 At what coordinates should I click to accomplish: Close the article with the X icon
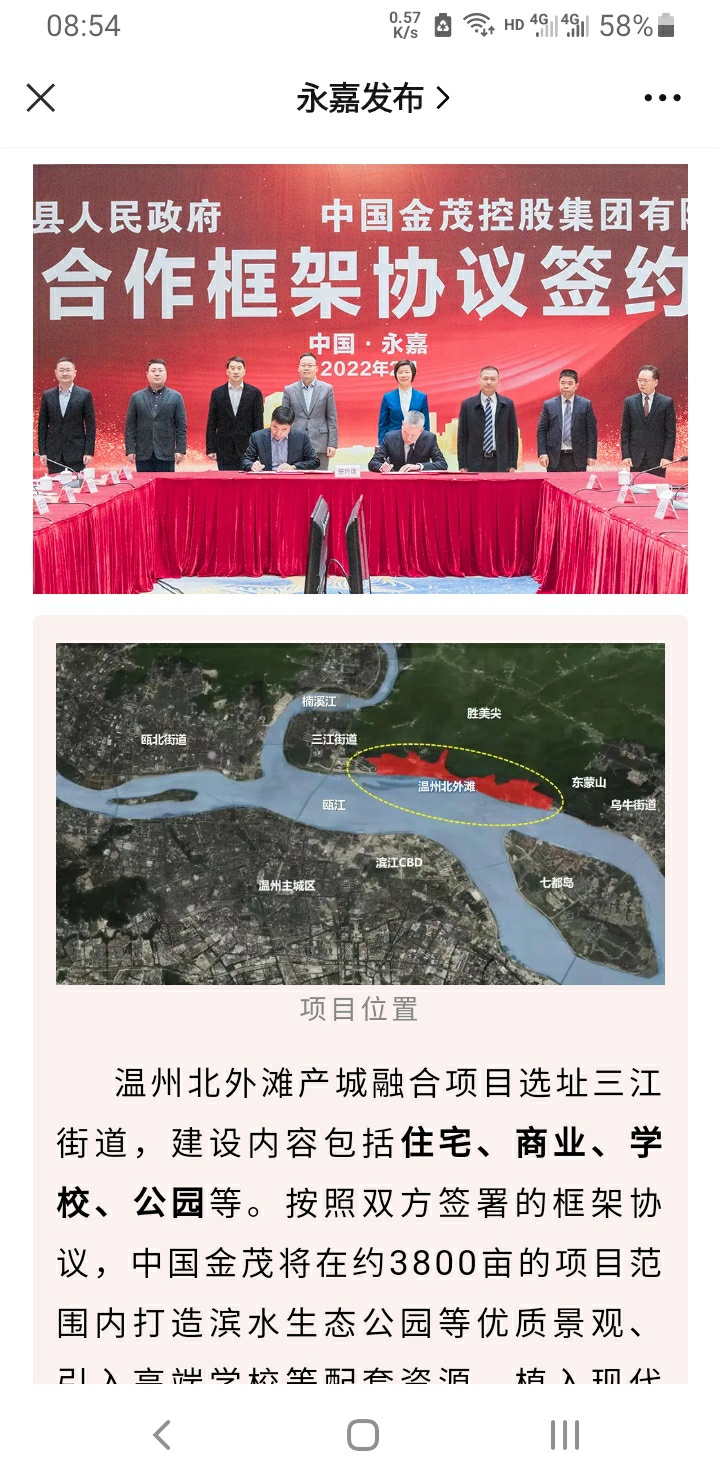[x=41, y=98]
